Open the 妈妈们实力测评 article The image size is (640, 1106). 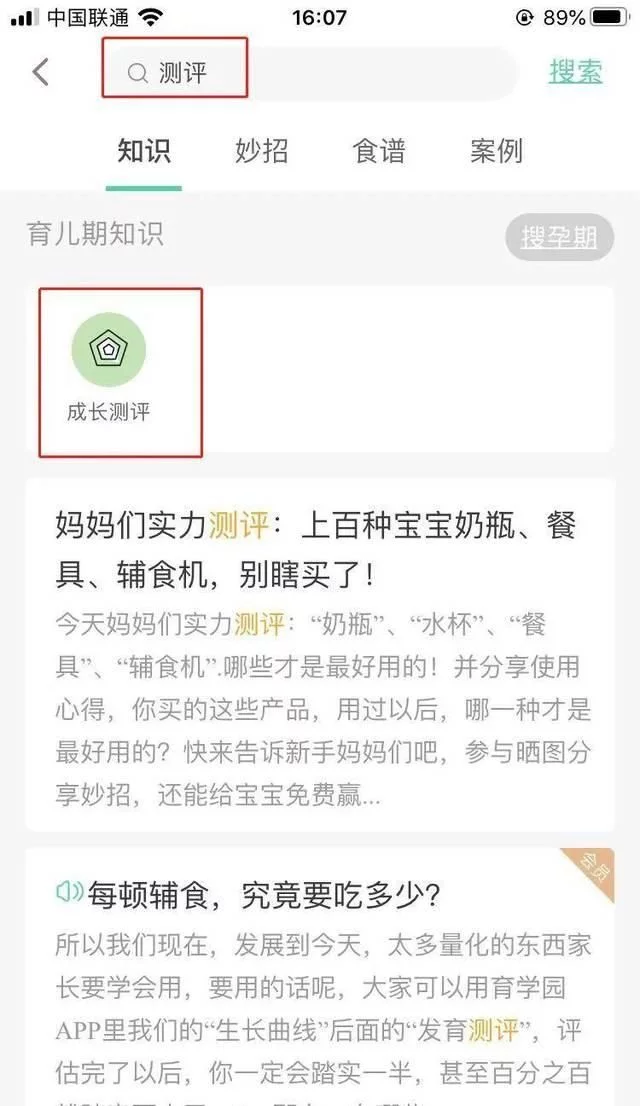(x=318, y=549)
